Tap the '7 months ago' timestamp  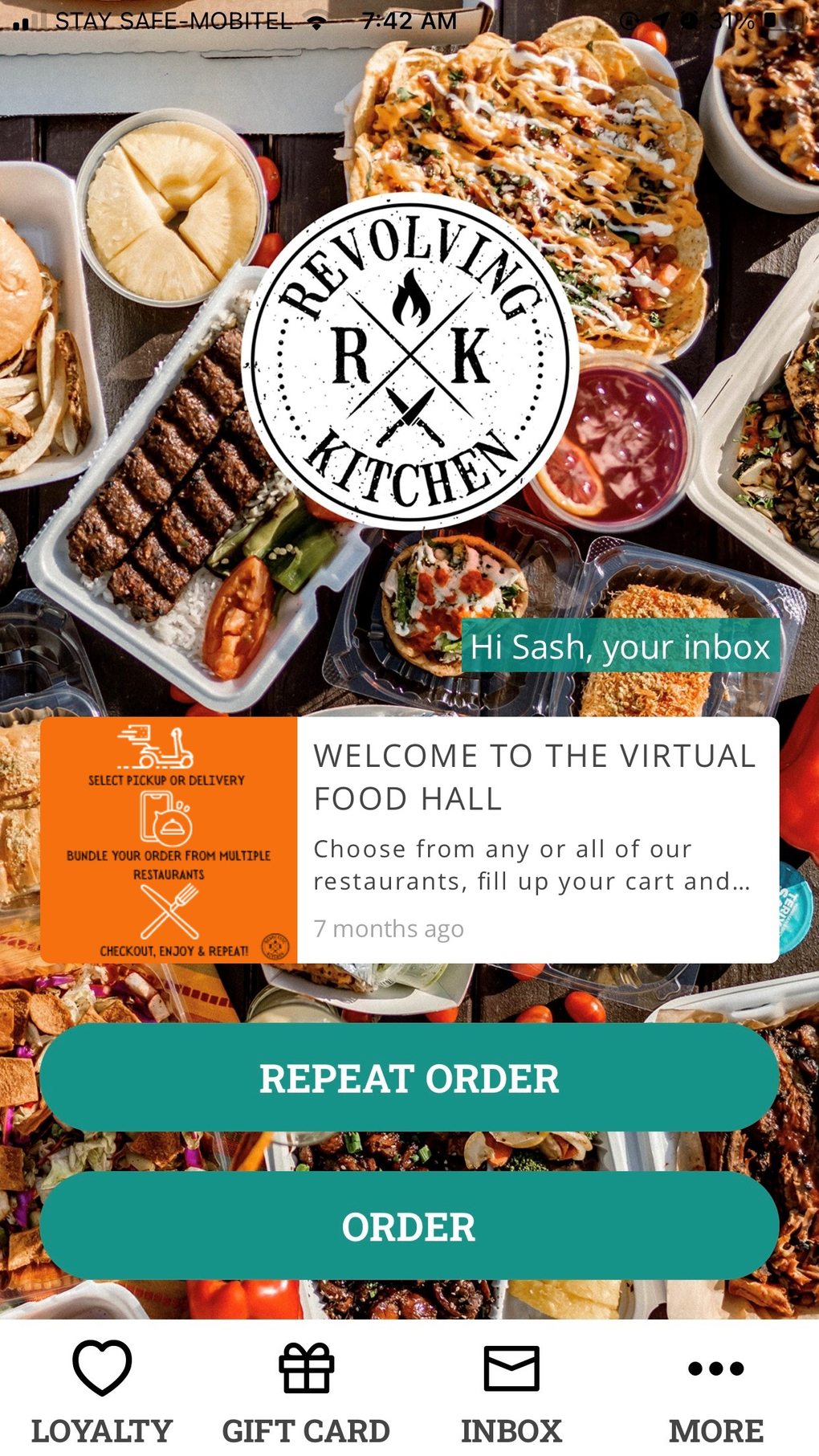click(389, 928)
